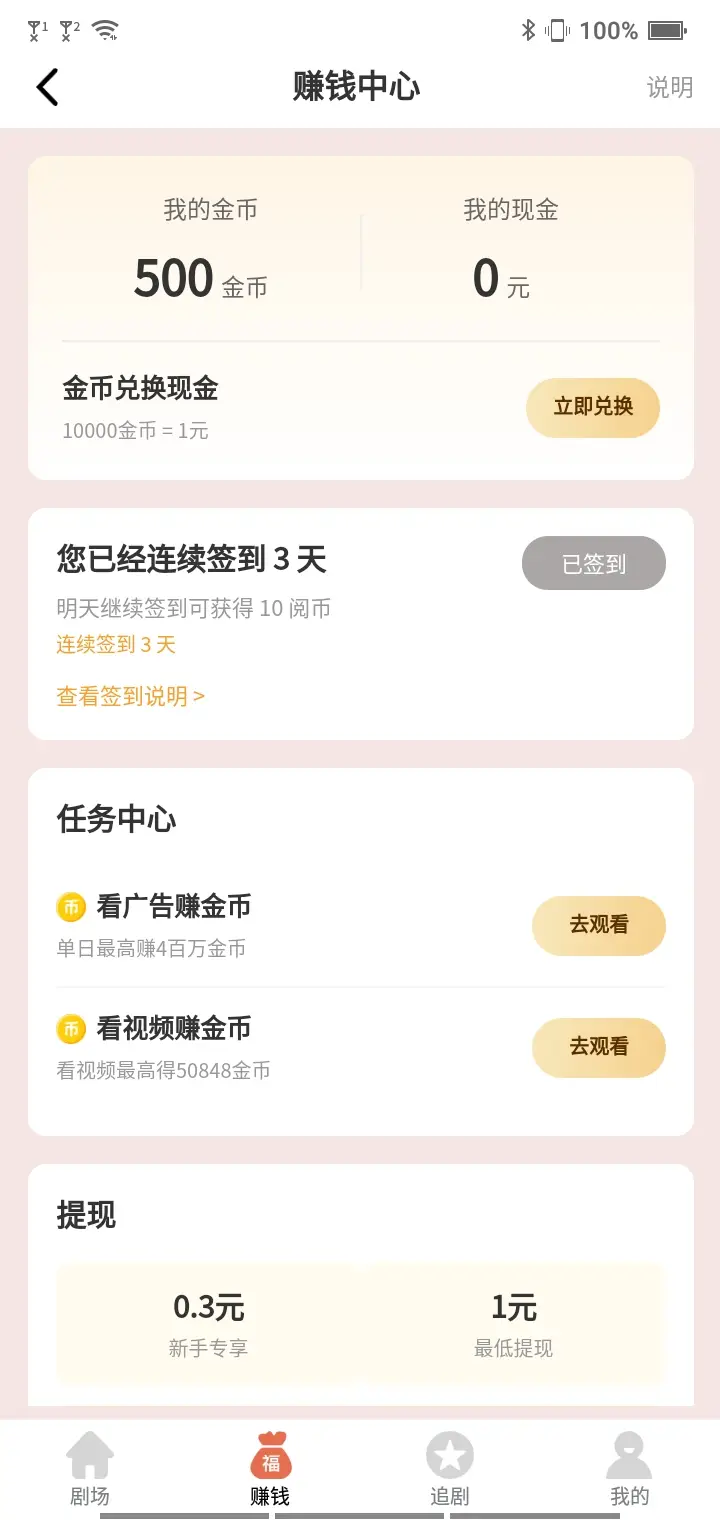Switch to the 赚钱 tab
This screenshot has width=720, height=1520.
(x=270, y=1468)
